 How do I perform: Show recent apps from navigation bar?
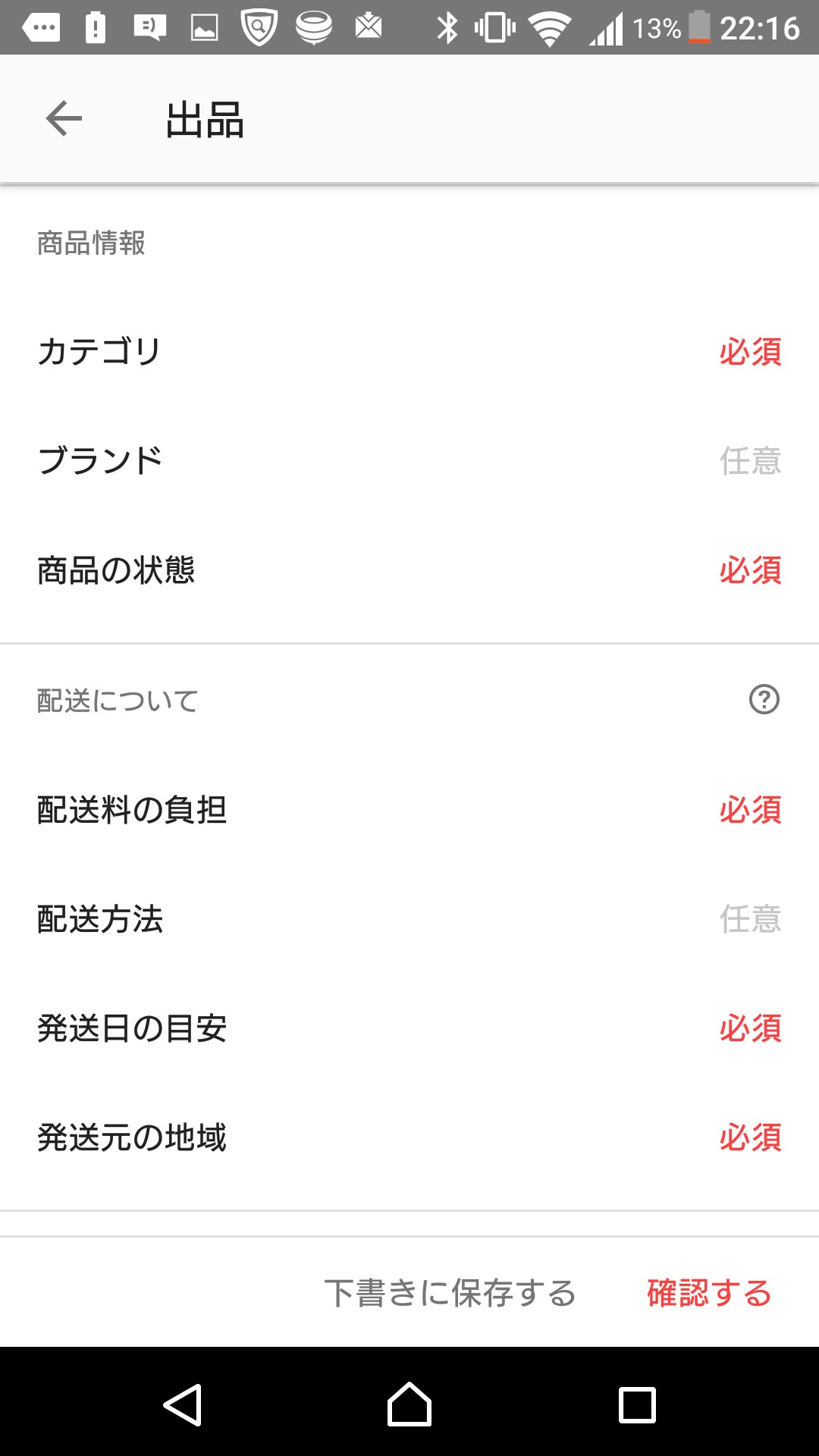[637, 1404]
